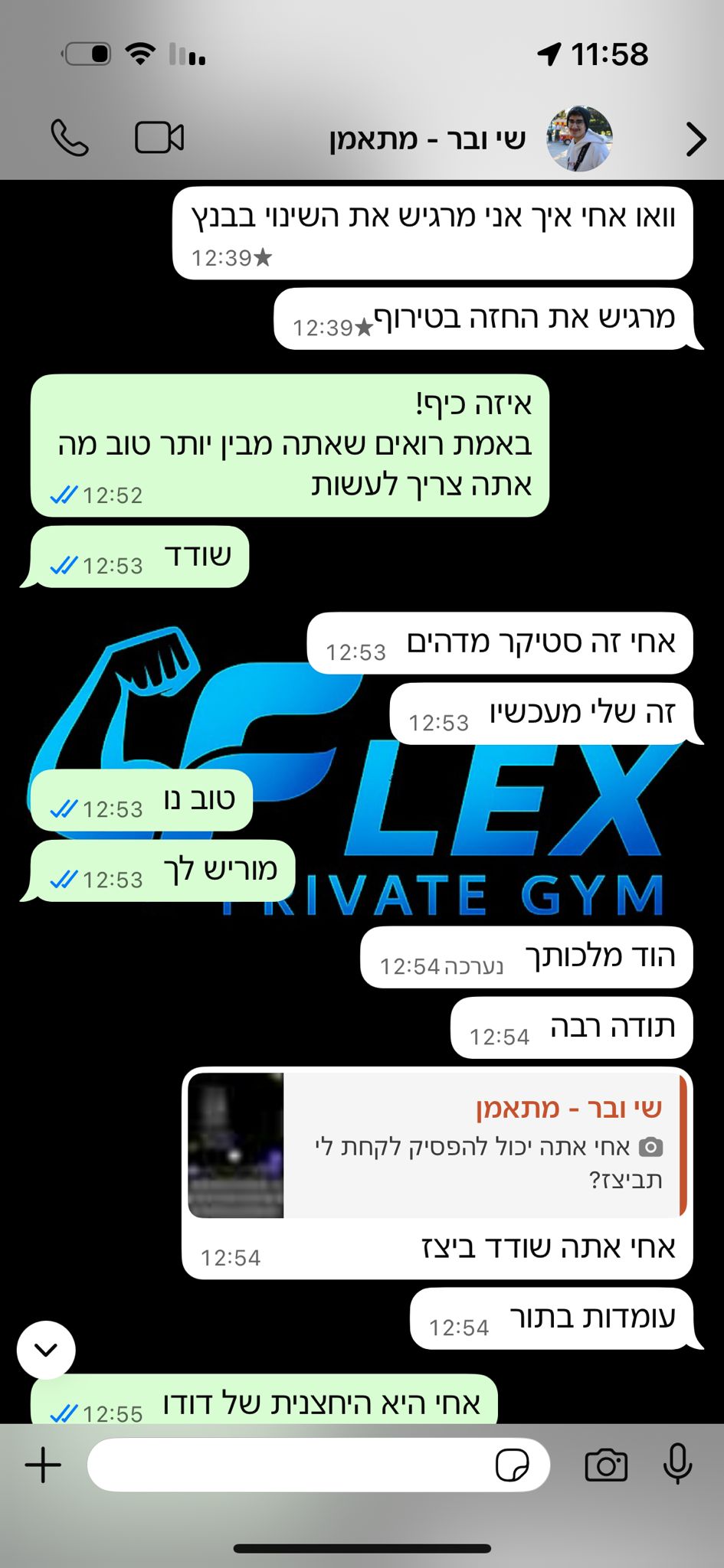Open the contact's profile photo
Screen dimensions: 724x1568
pos(579,139)
